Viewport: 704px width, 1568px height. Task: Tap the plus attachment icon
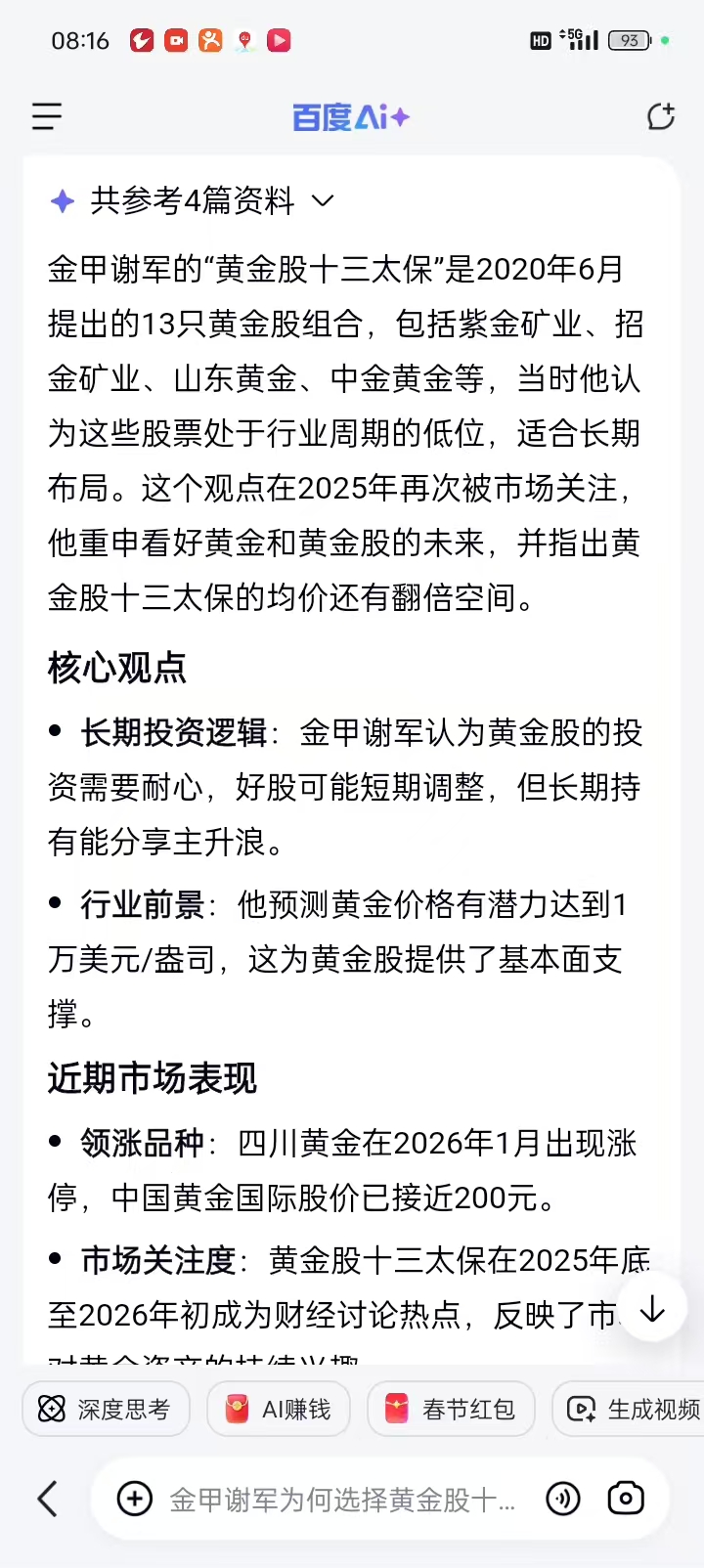(135, 1498)
